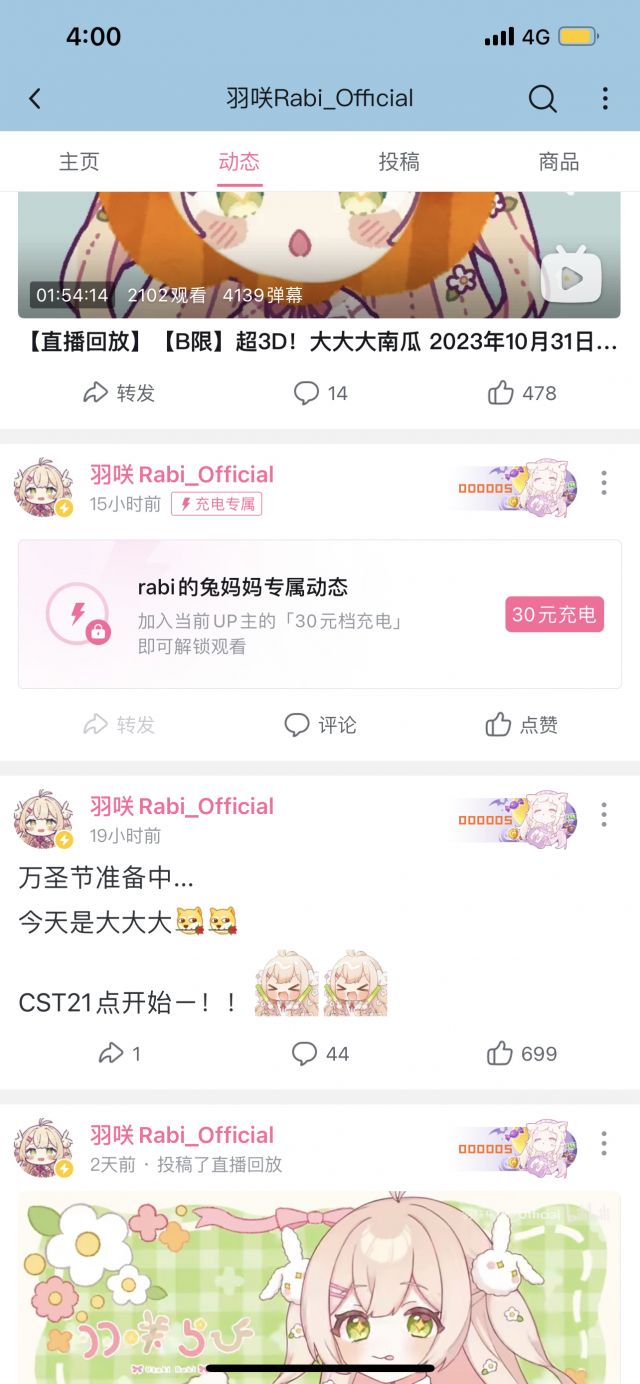Switch to the 投稿 tab
The height and width of the screenshot is (1384, 640).
coord(399,162)
